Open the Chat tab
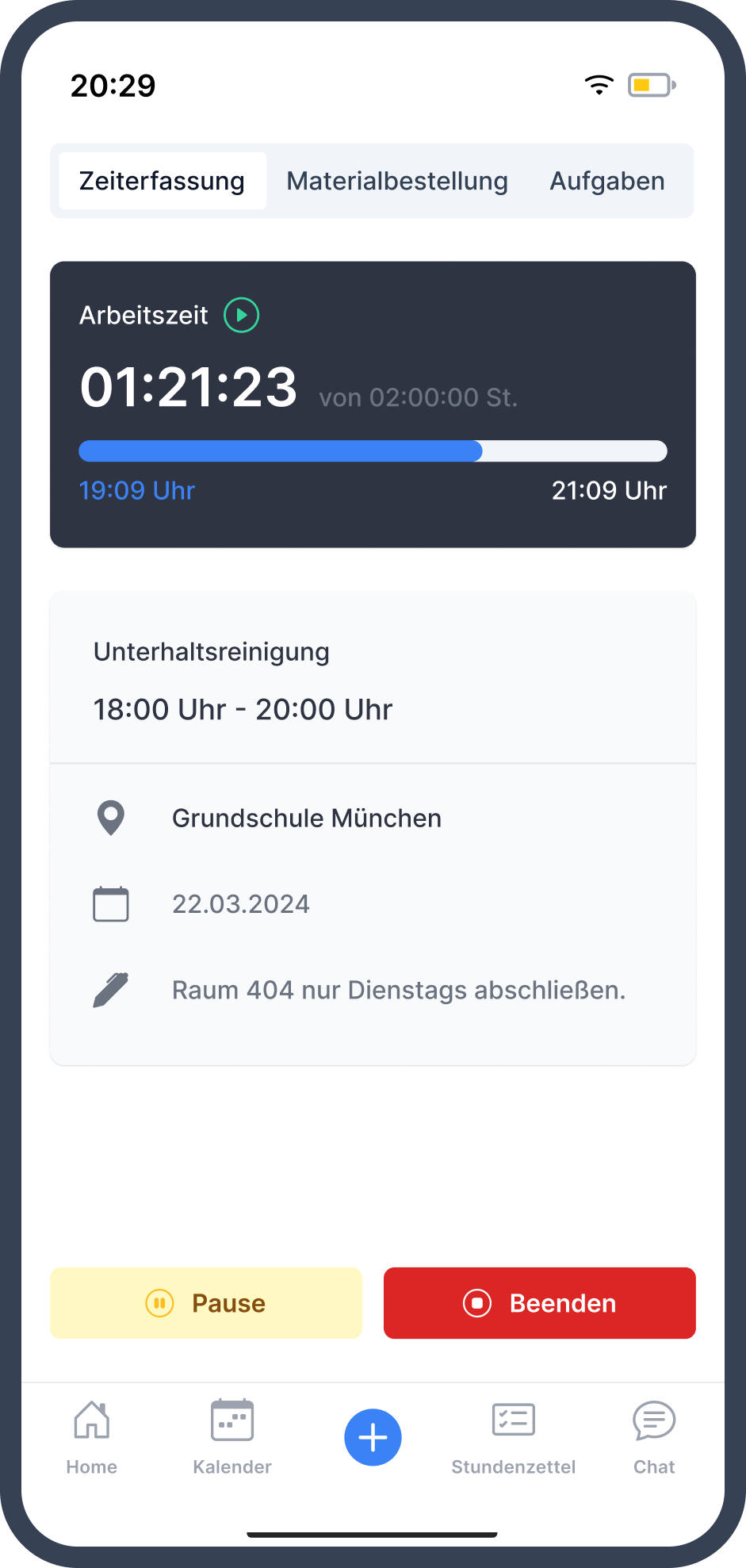This screenshot has height=1568, width=746. pos(654,1437)
